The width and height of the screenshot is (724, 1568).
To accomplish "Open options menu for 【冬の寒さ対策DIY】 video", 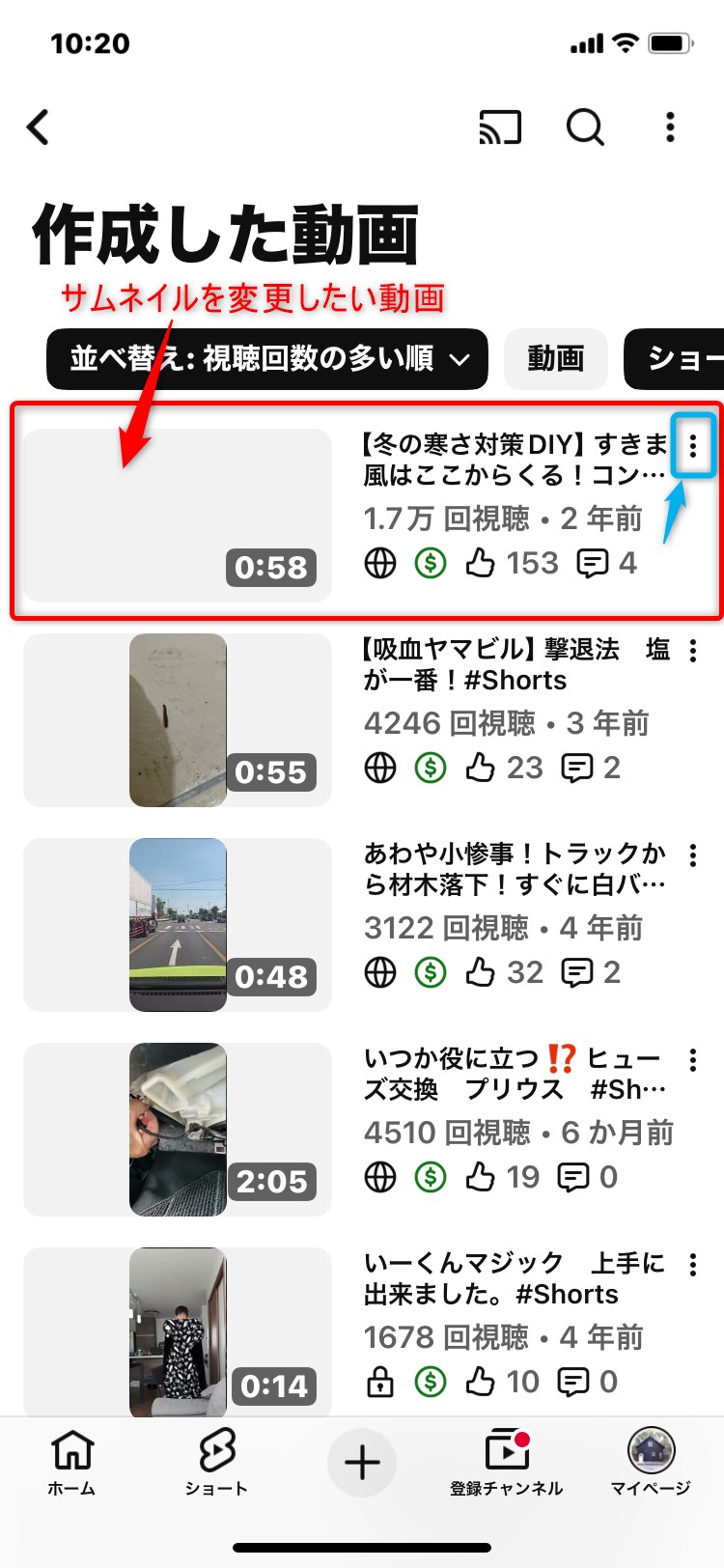I will coord(692,446).
